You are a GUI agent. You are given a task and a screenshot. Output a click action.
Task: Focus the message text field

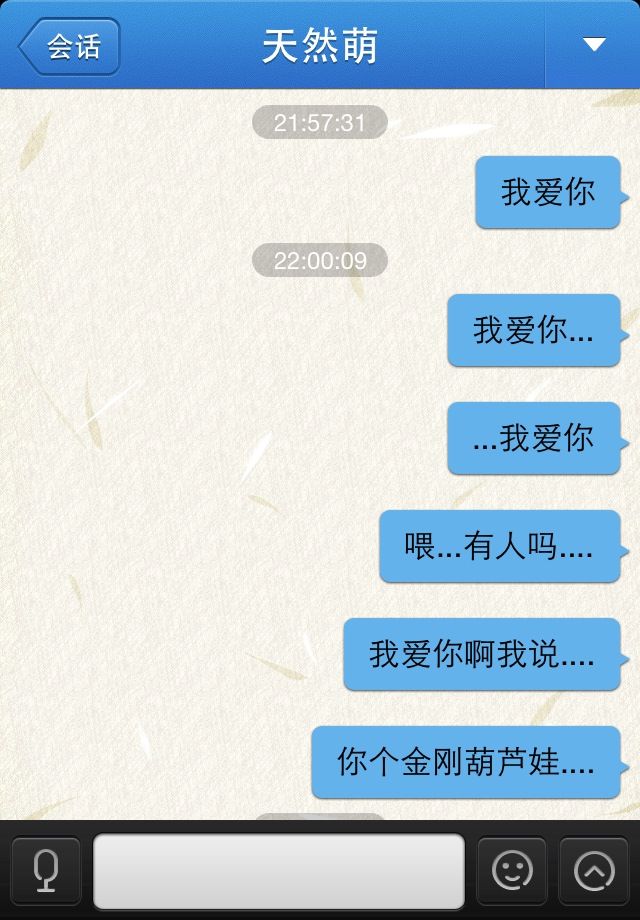tap(279, 871)
